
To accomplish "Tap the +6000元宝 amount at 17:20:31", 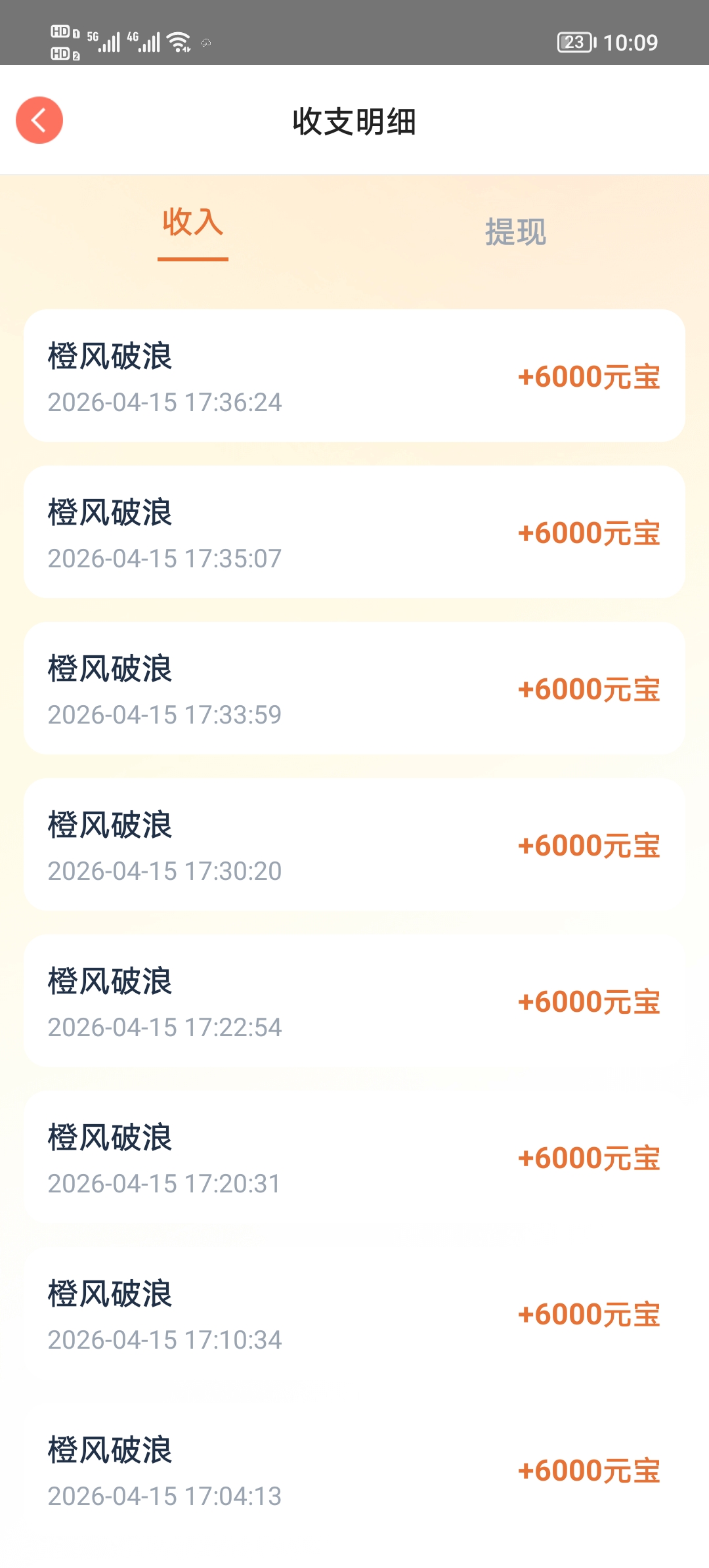I will (x=590, y=1157).
